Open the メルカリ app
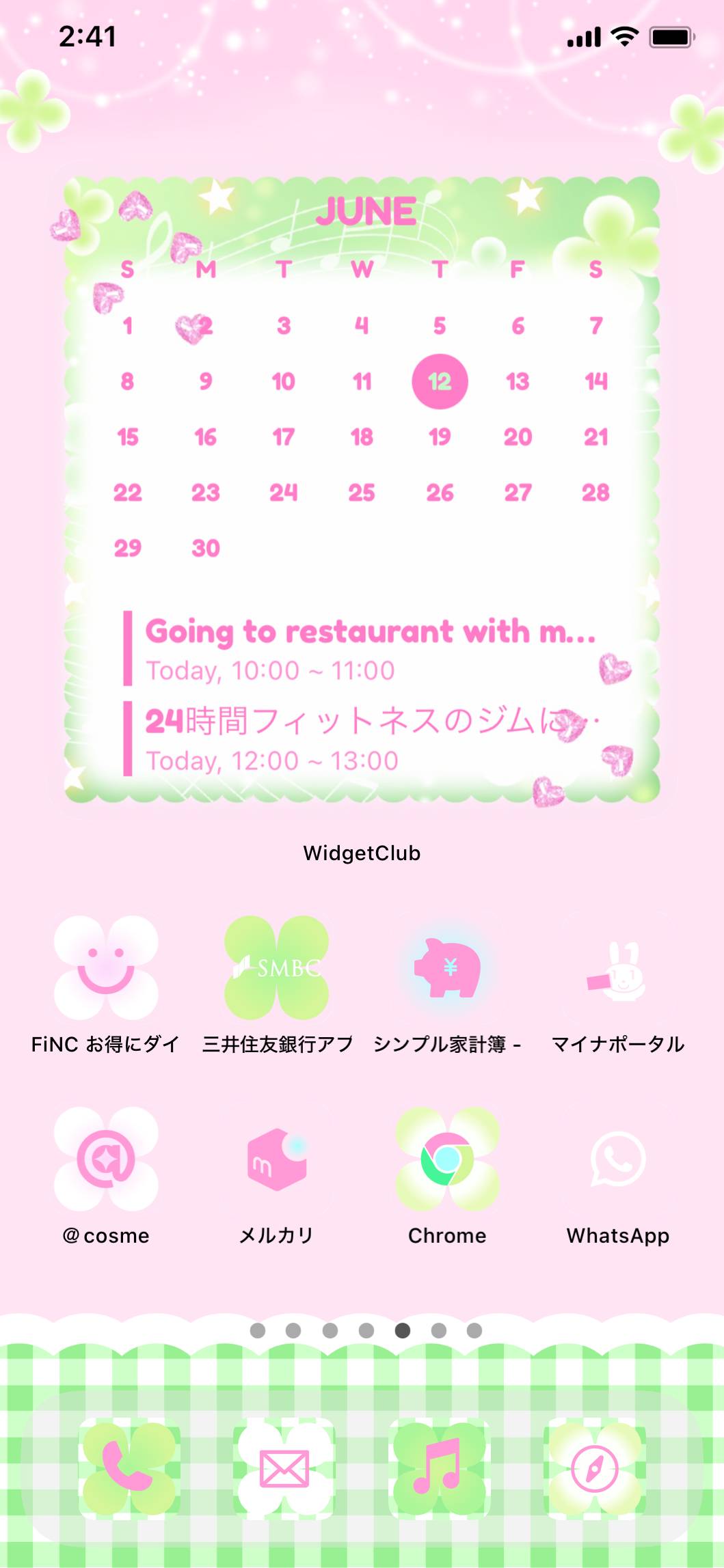The height and width of the screenshot is (1568, 724). (x=277, y=1159)
